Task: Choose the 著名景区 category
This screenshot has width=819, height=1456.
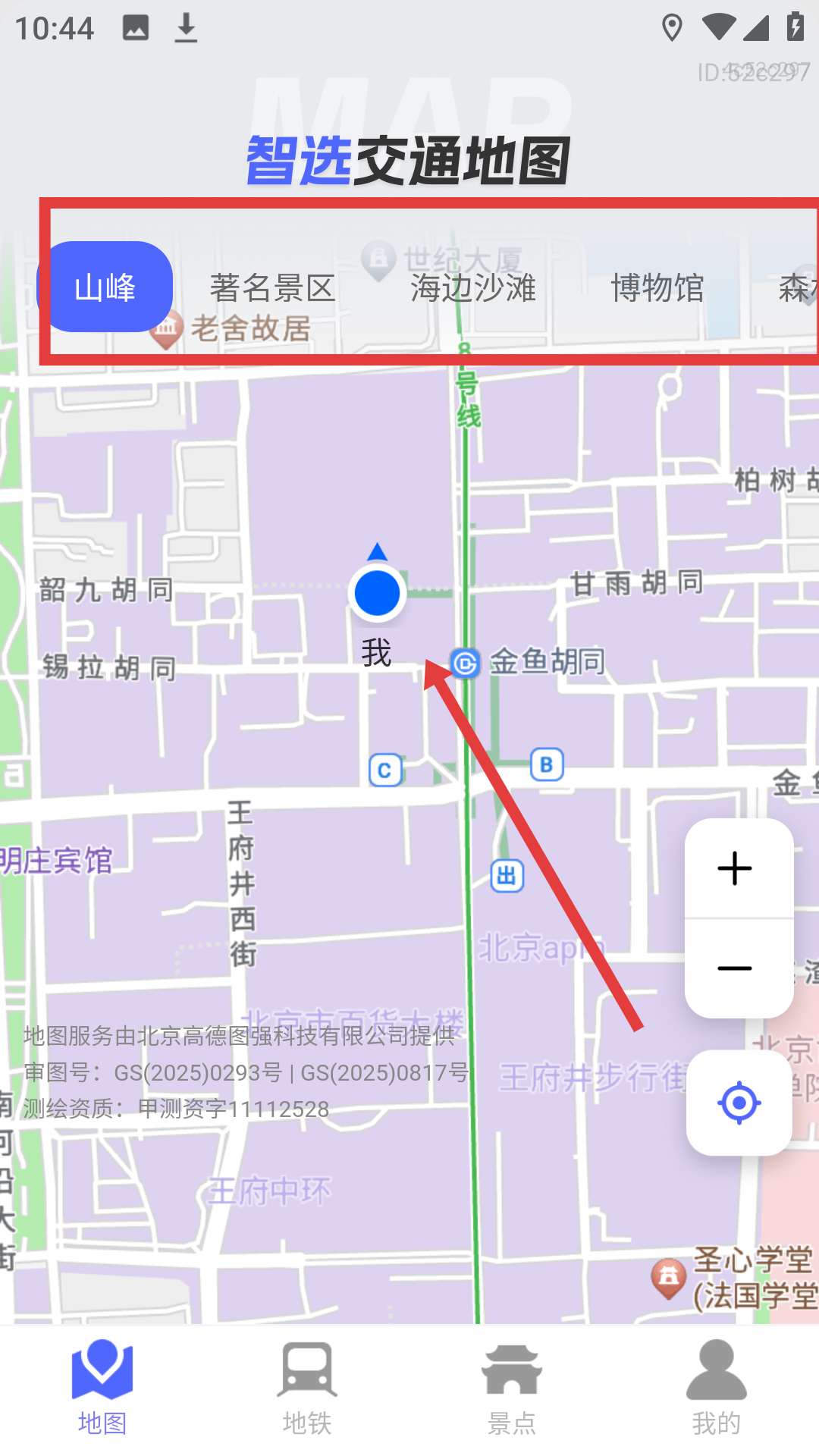Action: coord(272,288)
